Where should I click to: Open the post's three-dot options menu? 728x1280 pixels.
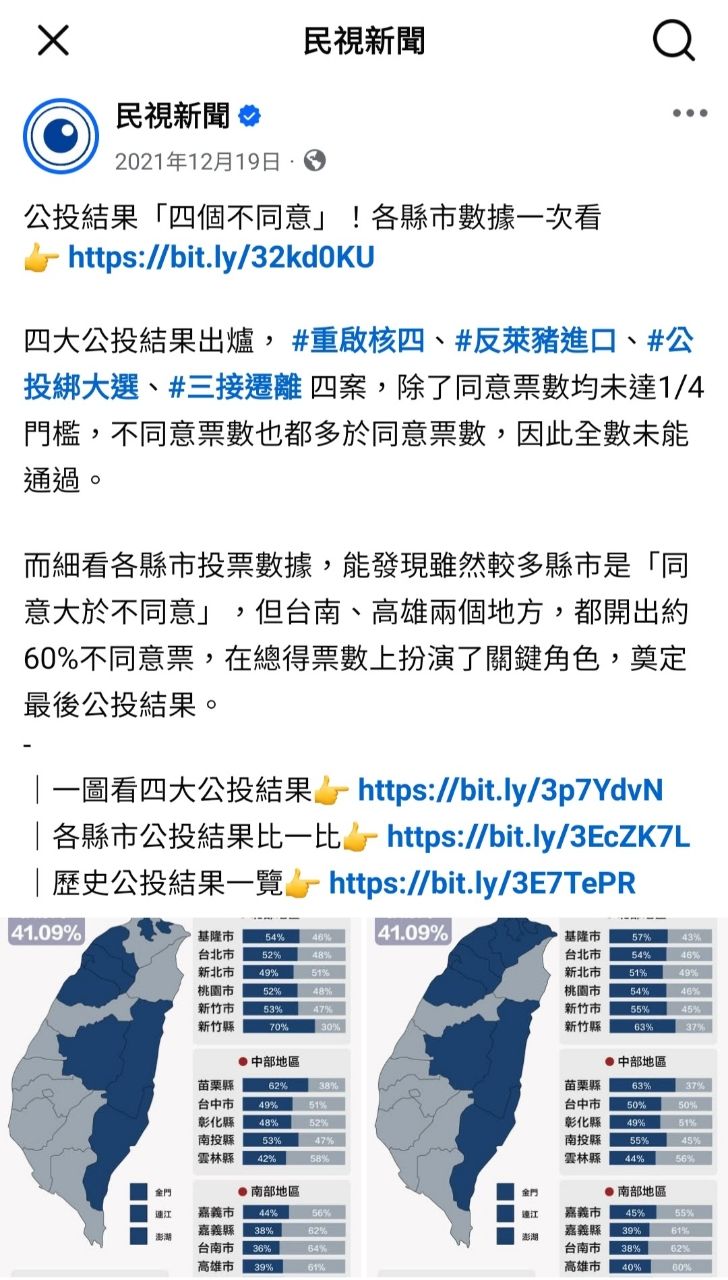(x=689, y=114)
